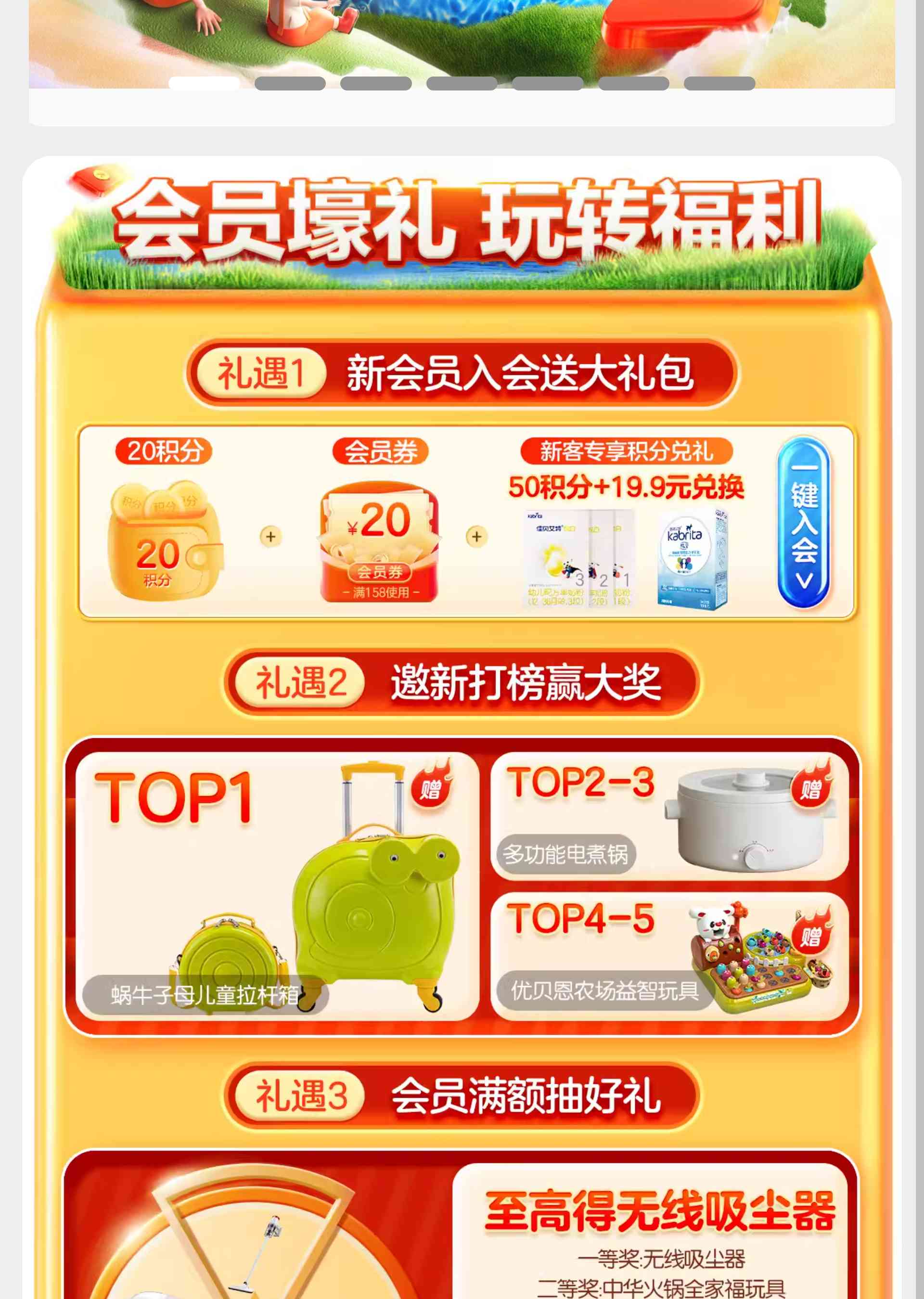View the TOP4-5 优贝恩农场益智玩具 prize card
This screenshot has height=1299, width=924.
(670, 955)
